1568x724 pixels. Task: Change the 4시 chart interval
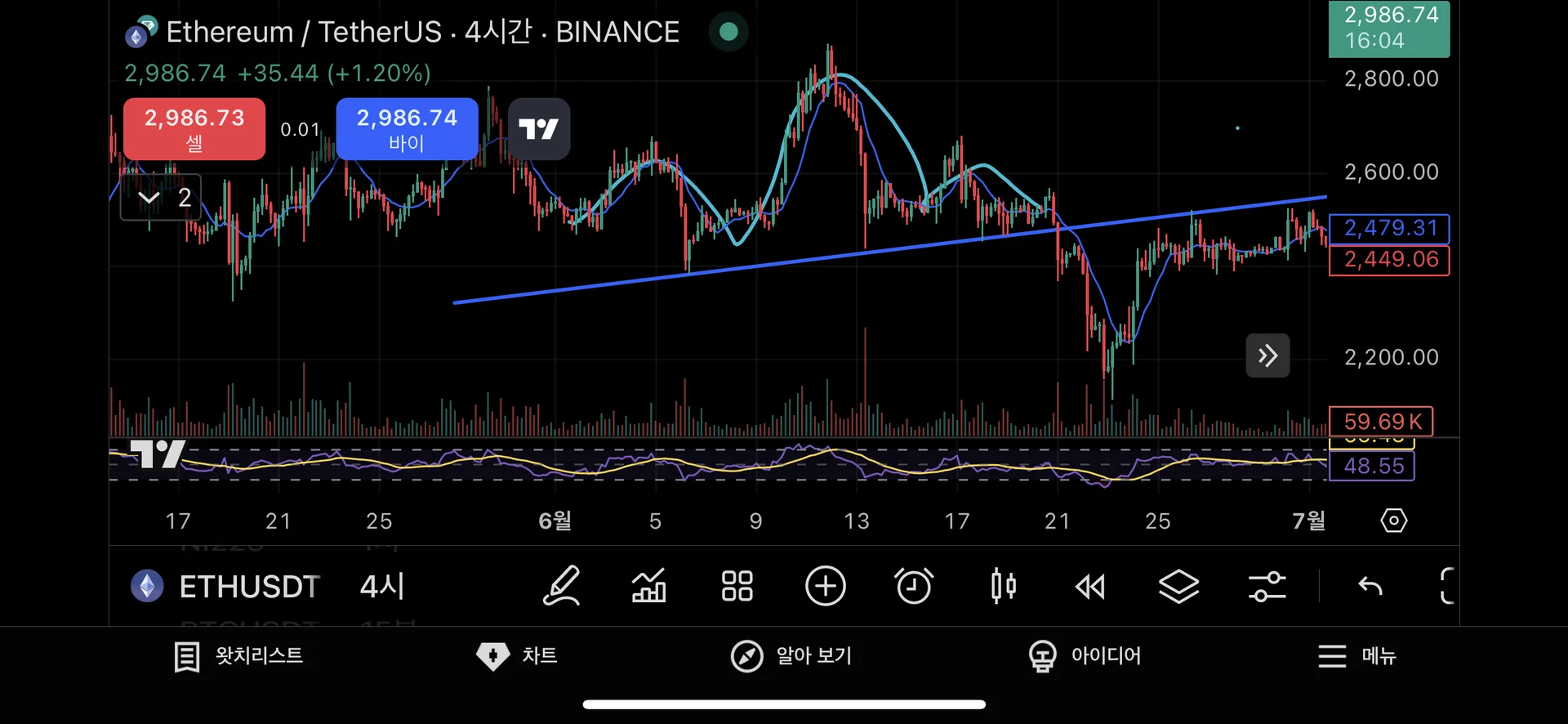click(381, 587)
